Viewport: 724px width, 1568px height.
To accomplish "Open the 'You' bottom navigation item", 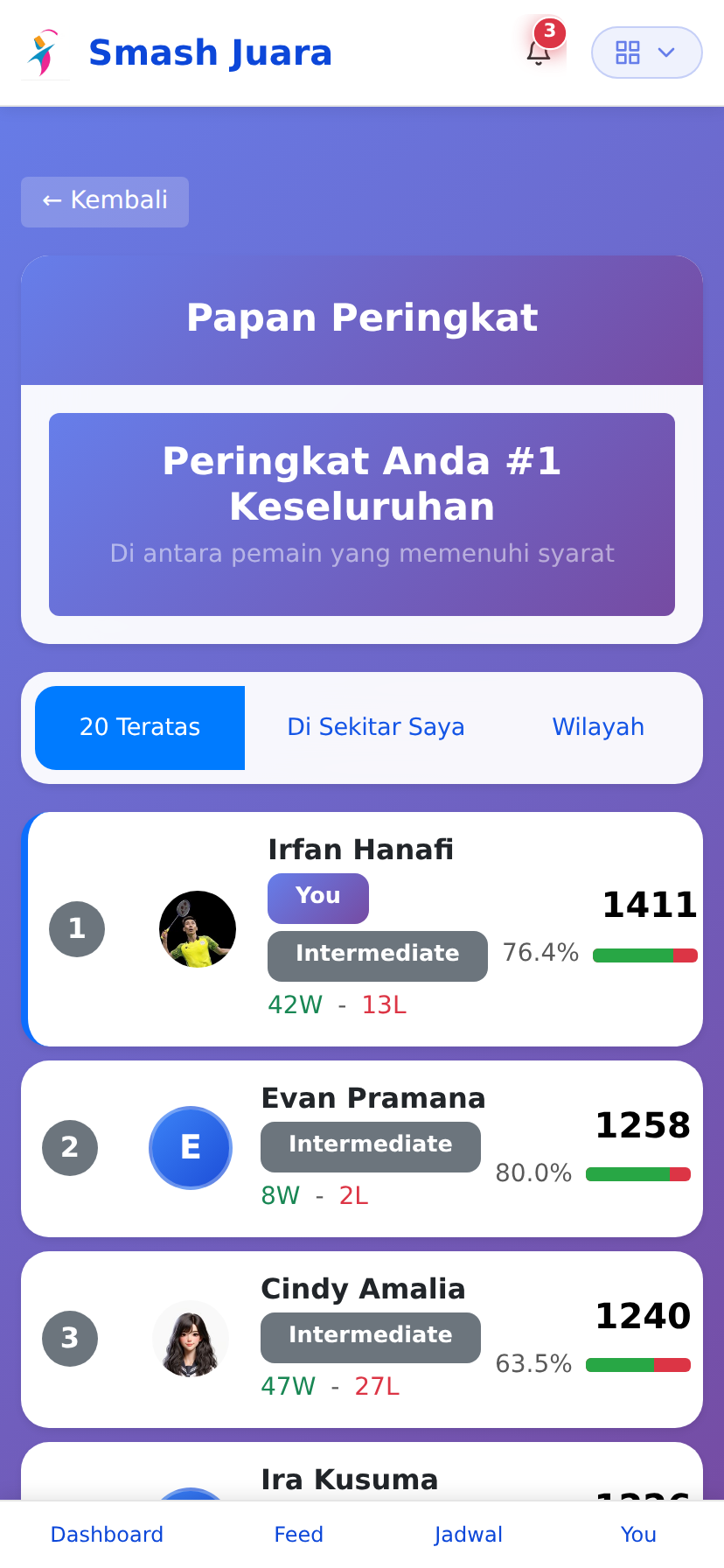I will (x=637, y=1534).
